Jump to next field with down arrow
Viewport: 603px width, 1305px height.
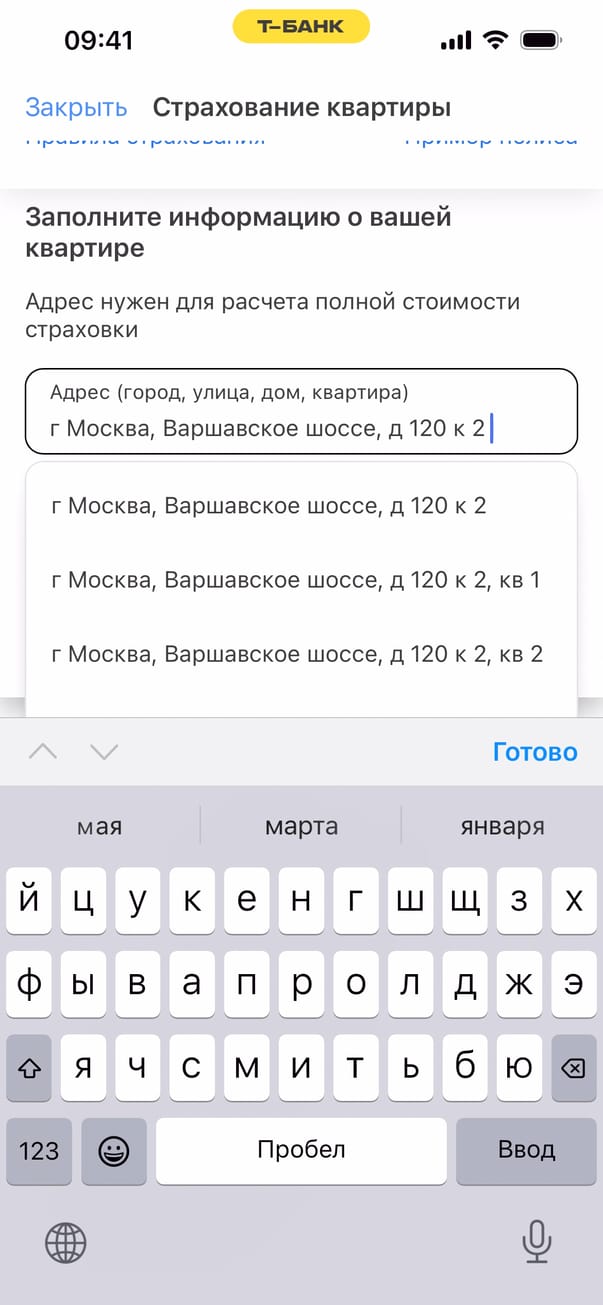click(x=104, y=752)
